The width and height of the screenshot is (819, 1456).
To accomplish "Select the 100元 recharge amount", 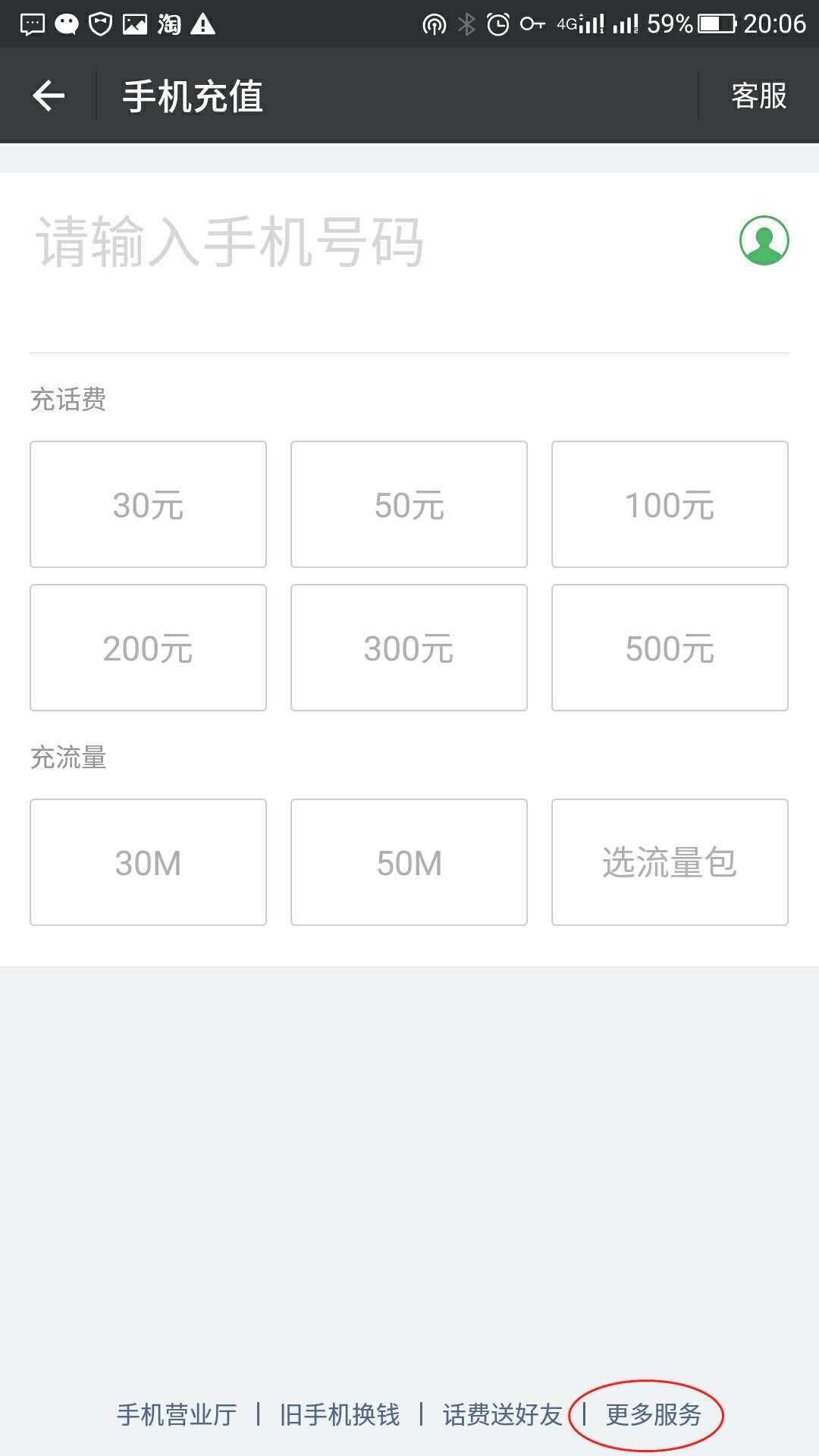I will point(670,504).
